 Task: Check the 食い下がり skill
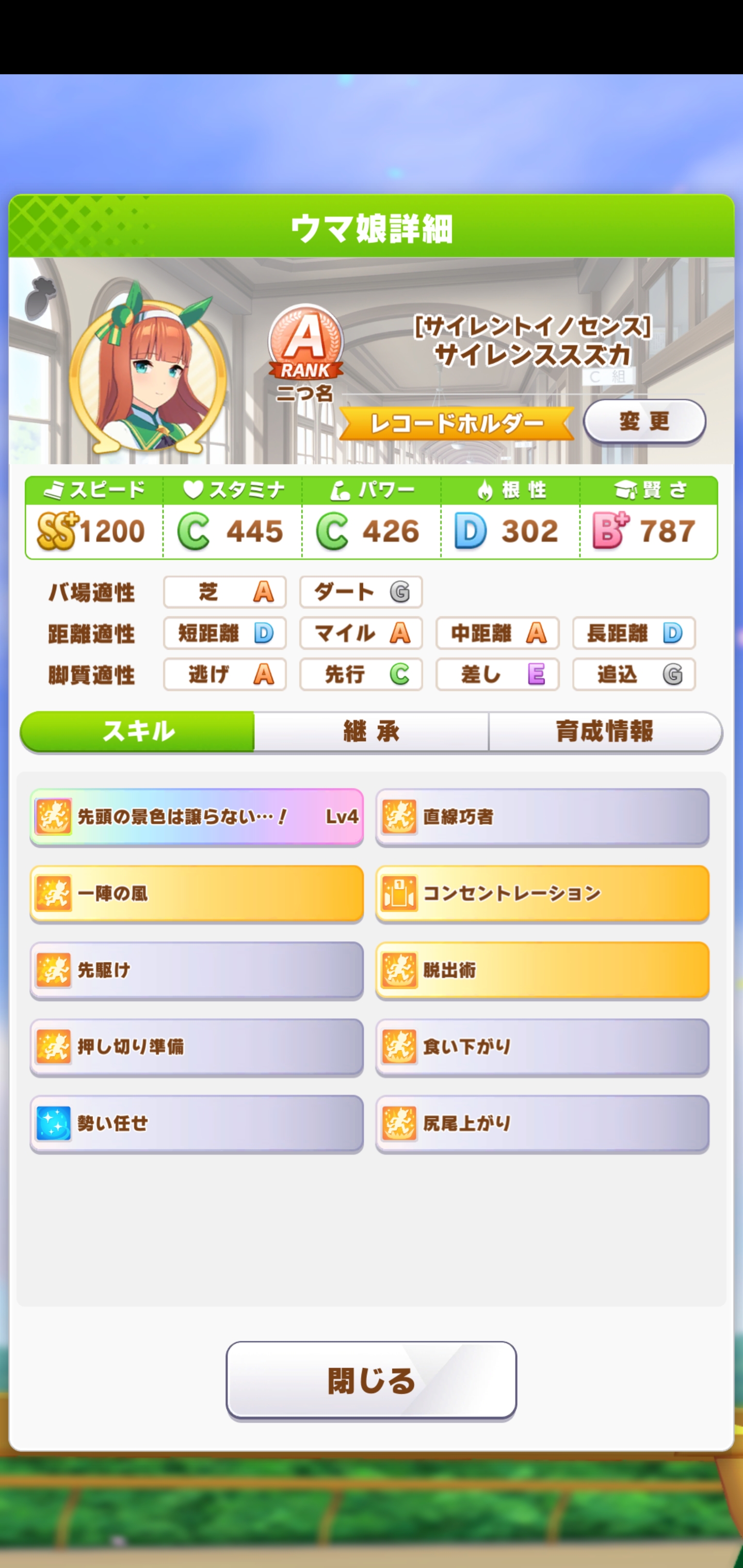pos(542,1047)
